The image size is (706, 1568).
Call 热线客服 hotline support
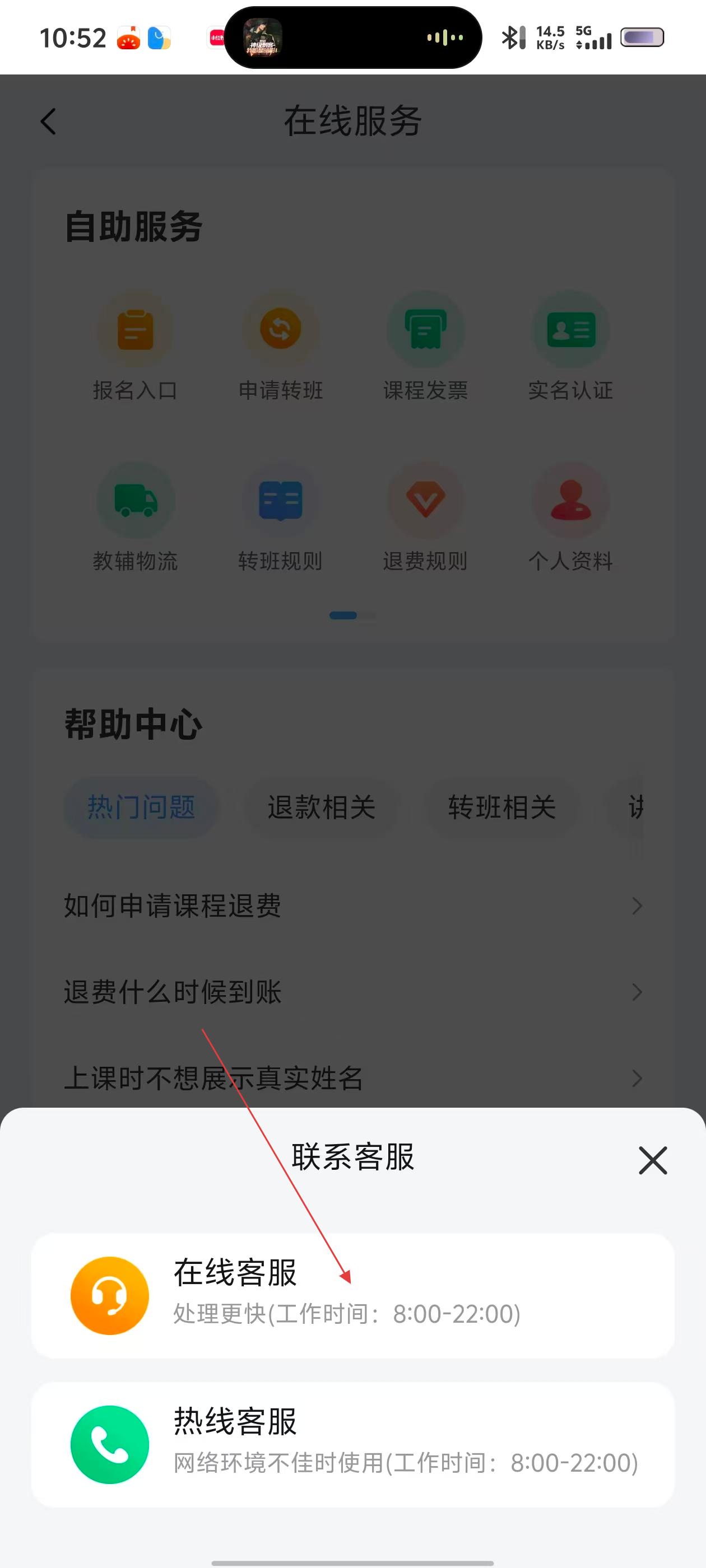(x=352, y=1444)
